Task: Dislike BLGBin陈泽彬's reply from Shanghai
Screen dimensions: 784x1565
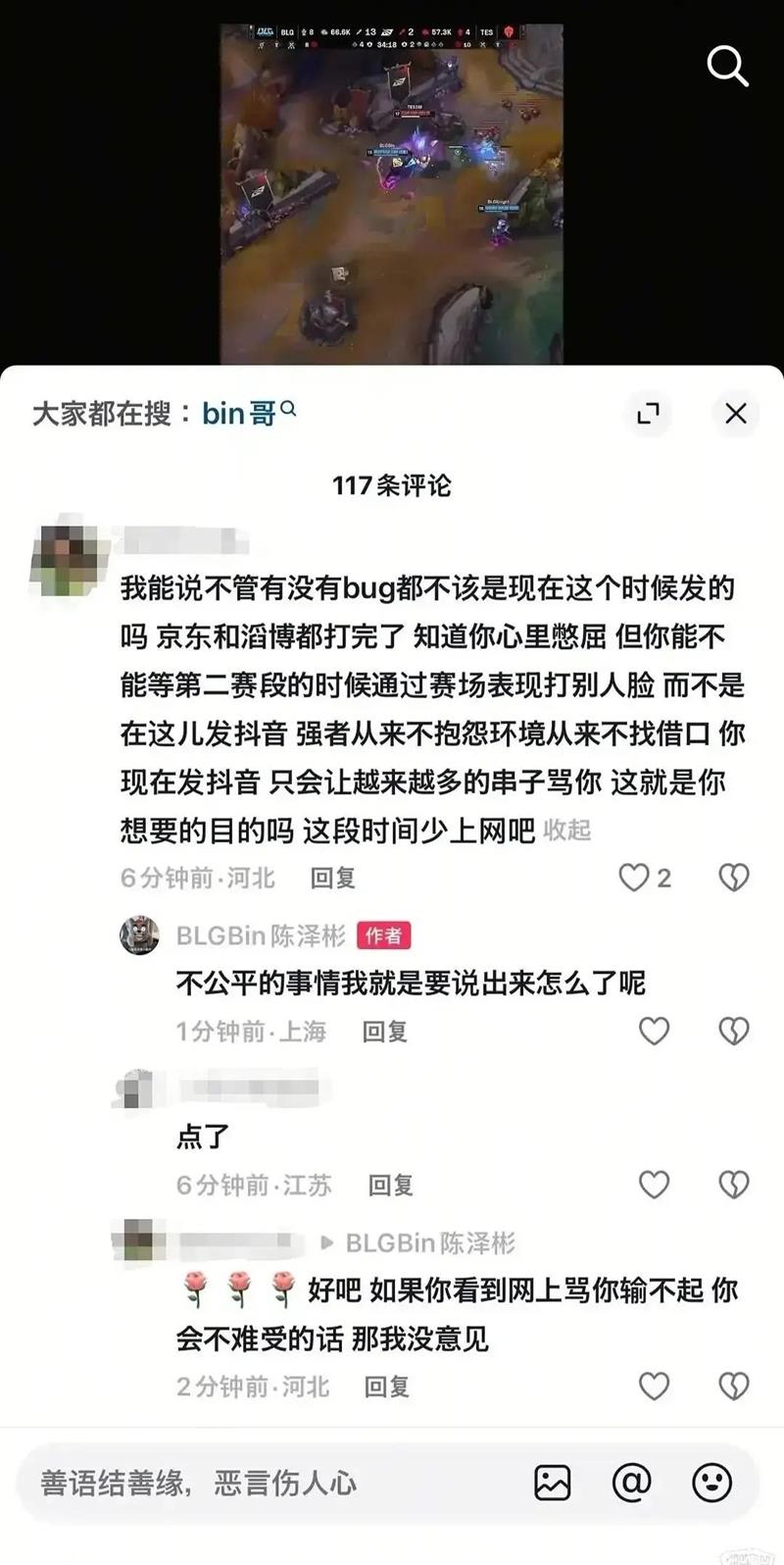Action: pos(733,1032)
